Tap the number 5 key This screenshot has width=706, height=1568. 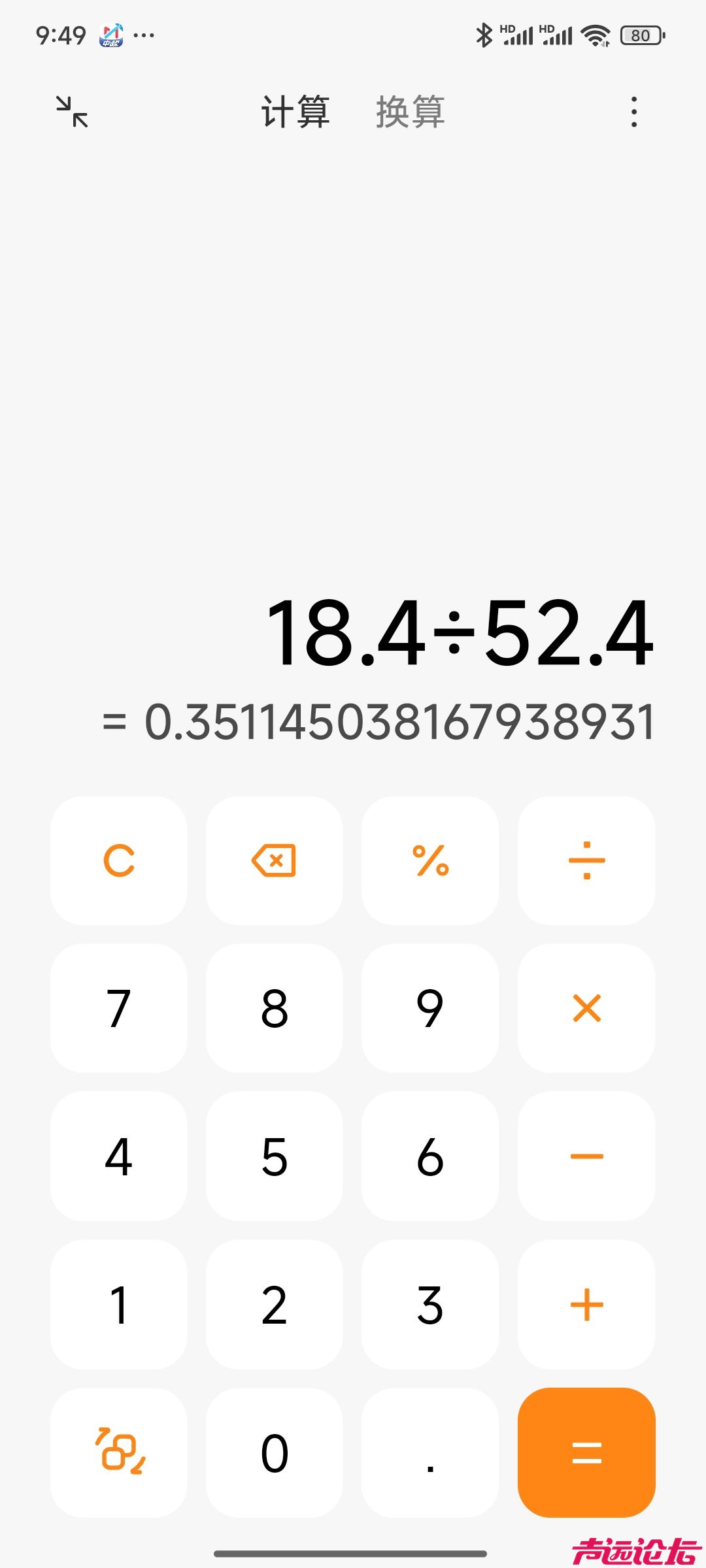pyautogui.click(x=274, y=1156)
